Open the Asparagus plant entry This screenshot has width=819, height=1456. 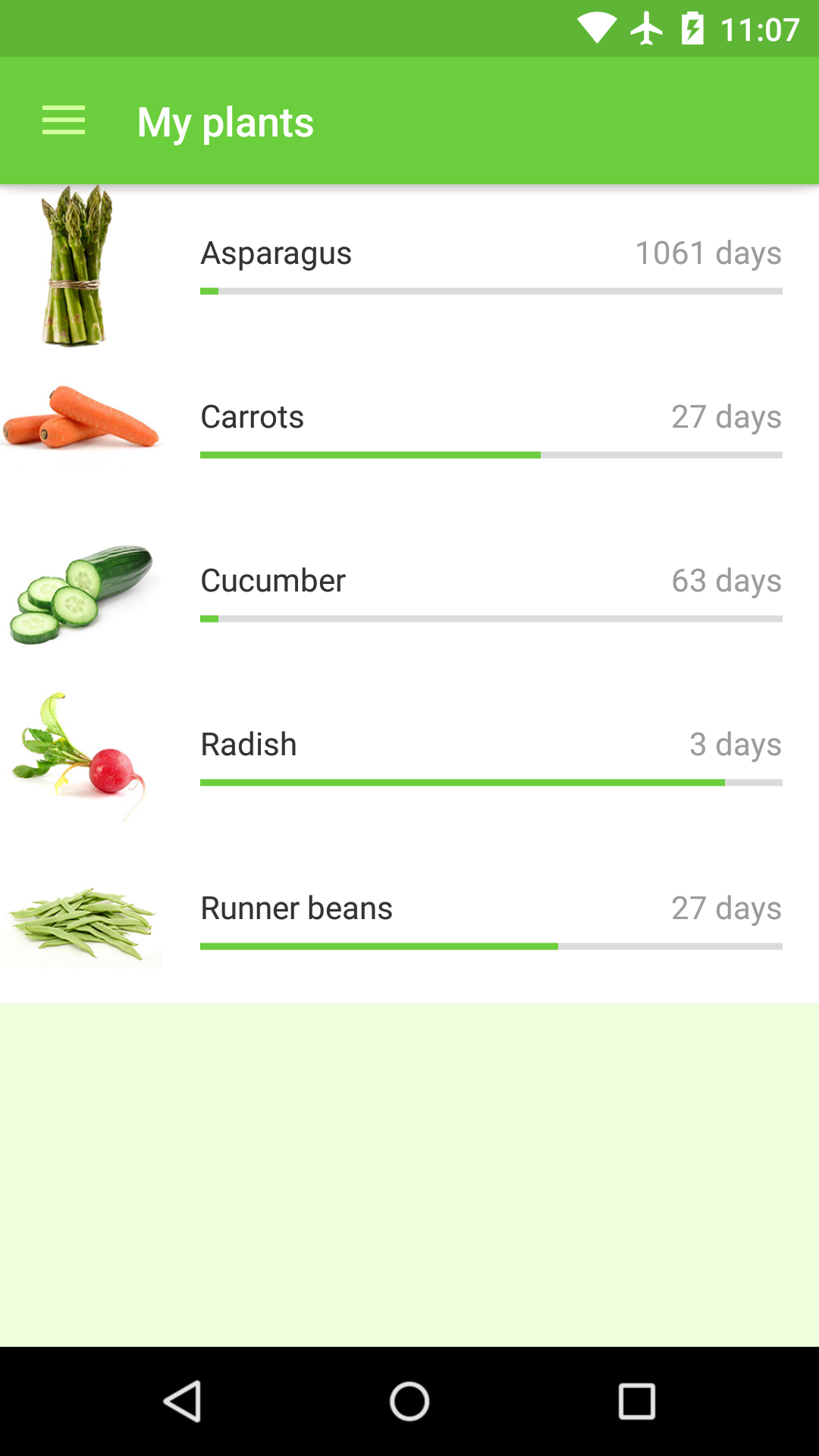(x=409, y=266)
